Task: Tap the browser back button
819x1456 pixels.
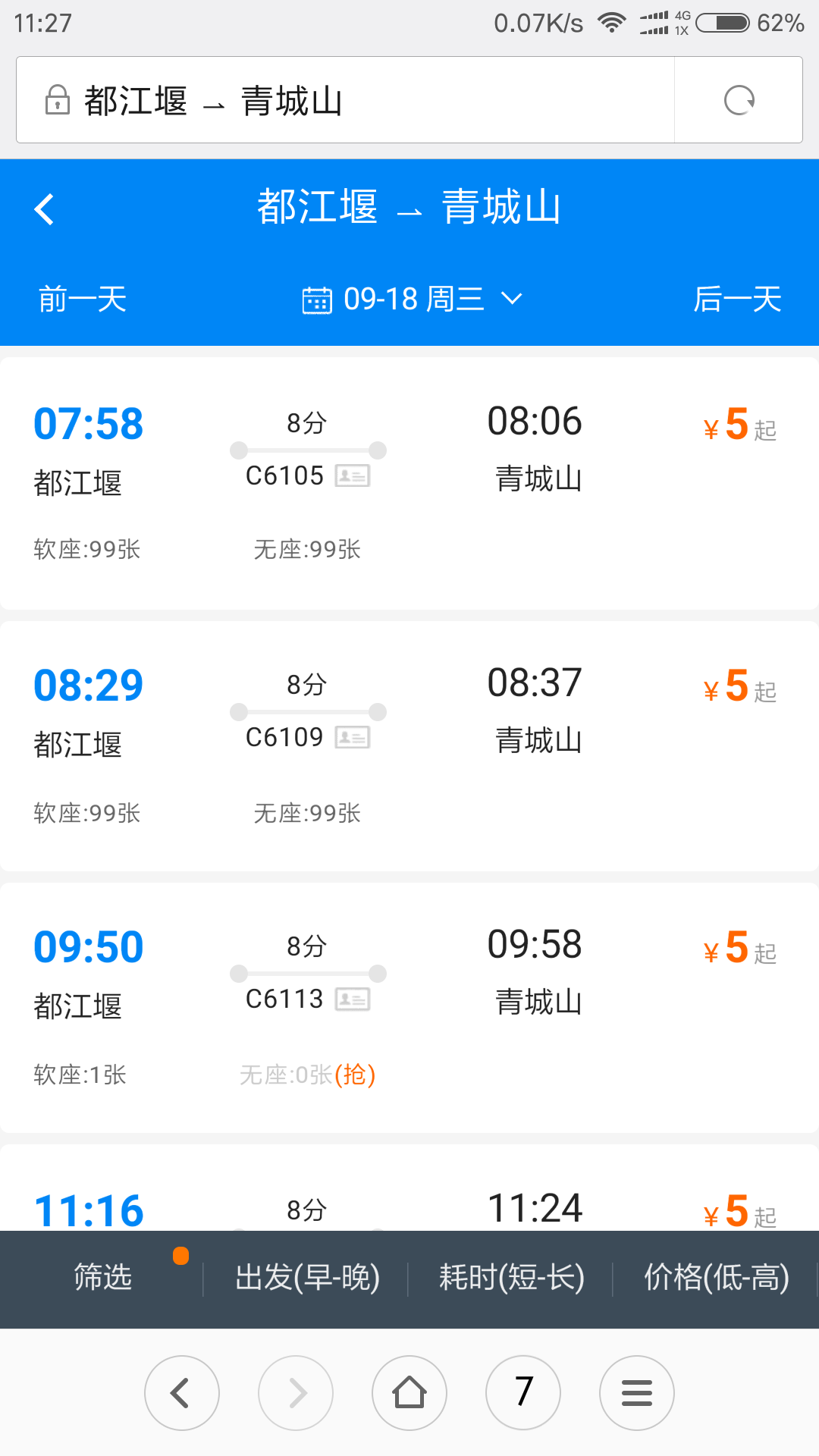Action: point(182,1393)
